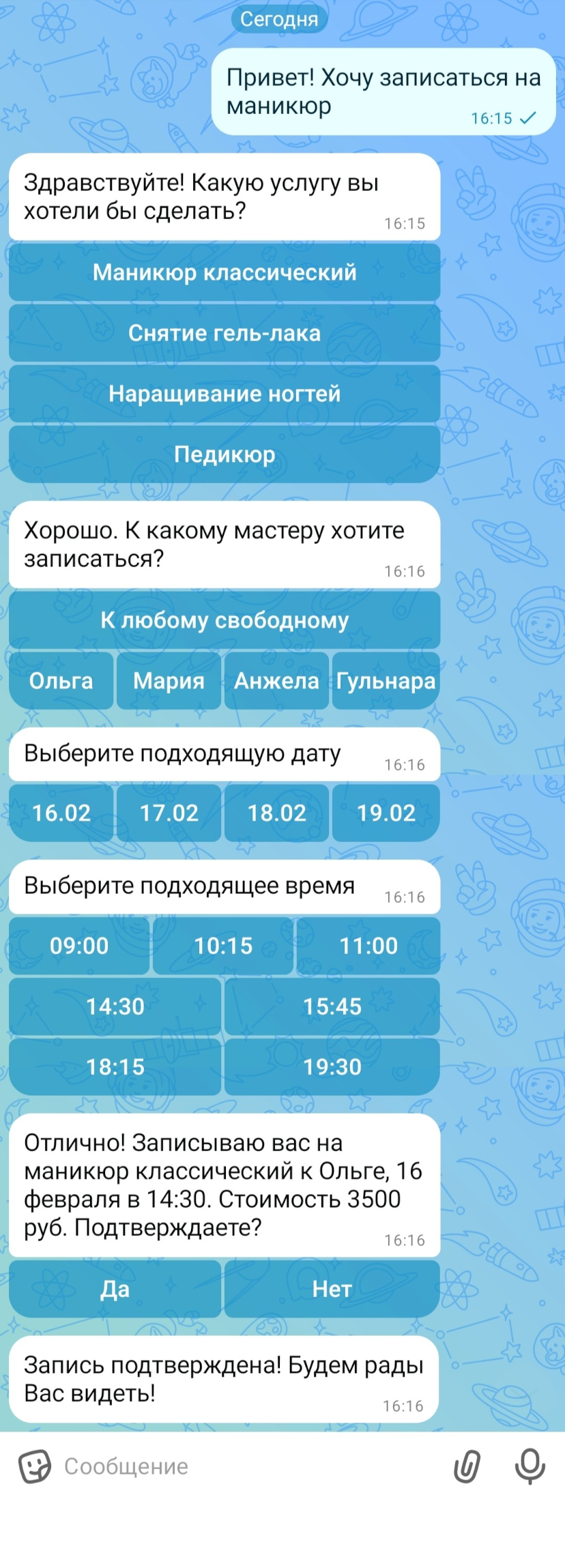This screenshot has width=565, height=1568.
Task: Choose date 16.02
Action: pos(61,813)
